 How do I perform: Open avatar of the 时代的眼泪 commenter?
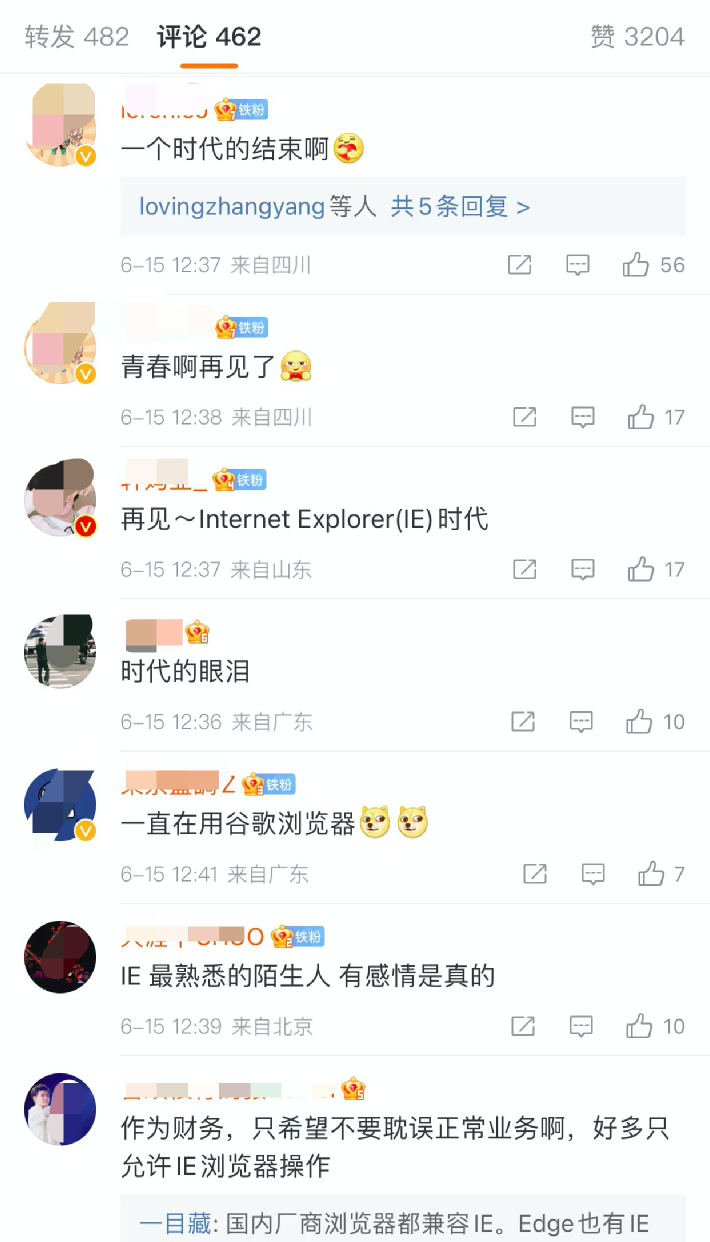pyautogui.click(x=60, y=651)
